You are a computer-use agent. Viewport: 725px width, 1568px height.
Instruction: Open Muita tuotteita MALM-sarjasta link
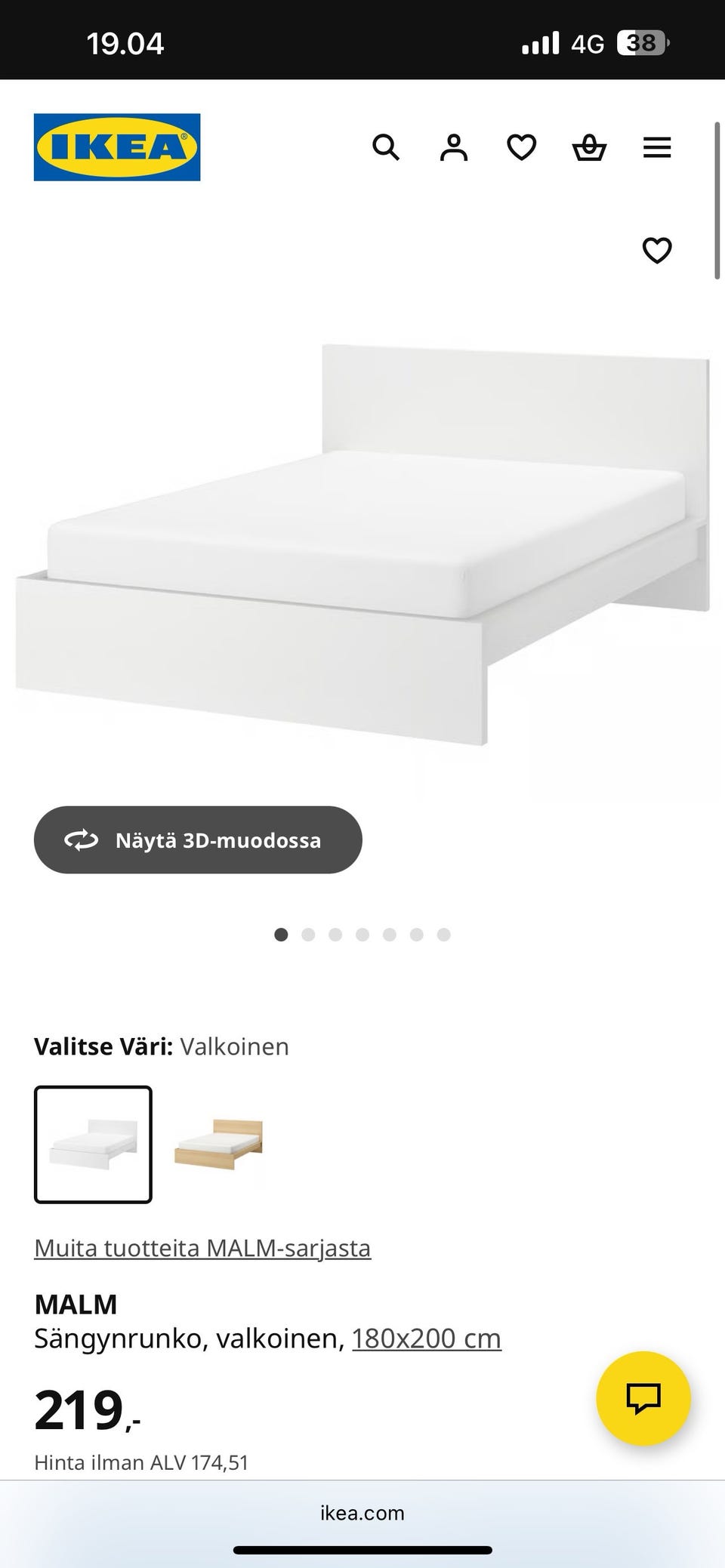click(x=202, y=1248)
